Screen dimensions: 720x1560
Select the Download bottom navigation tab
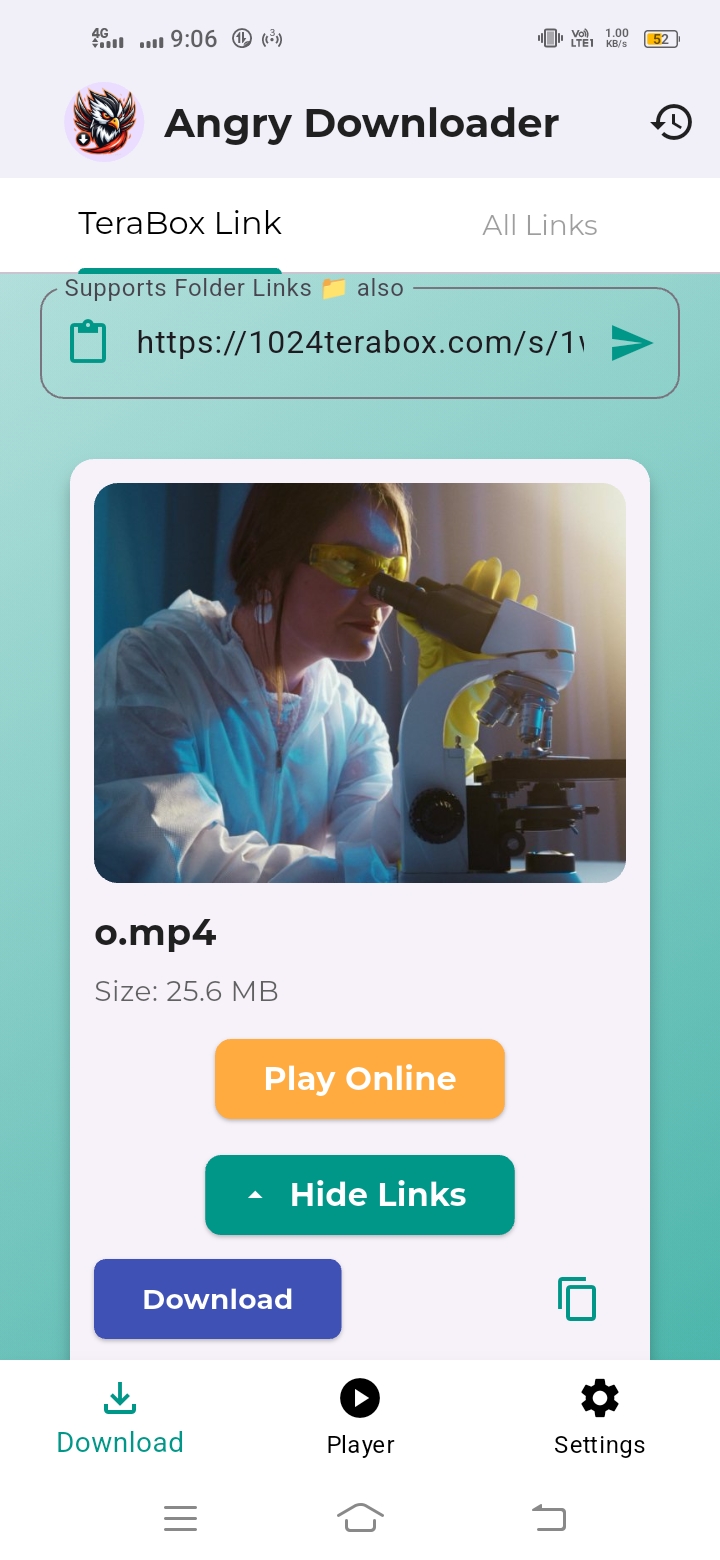(x=120, y=1417)
